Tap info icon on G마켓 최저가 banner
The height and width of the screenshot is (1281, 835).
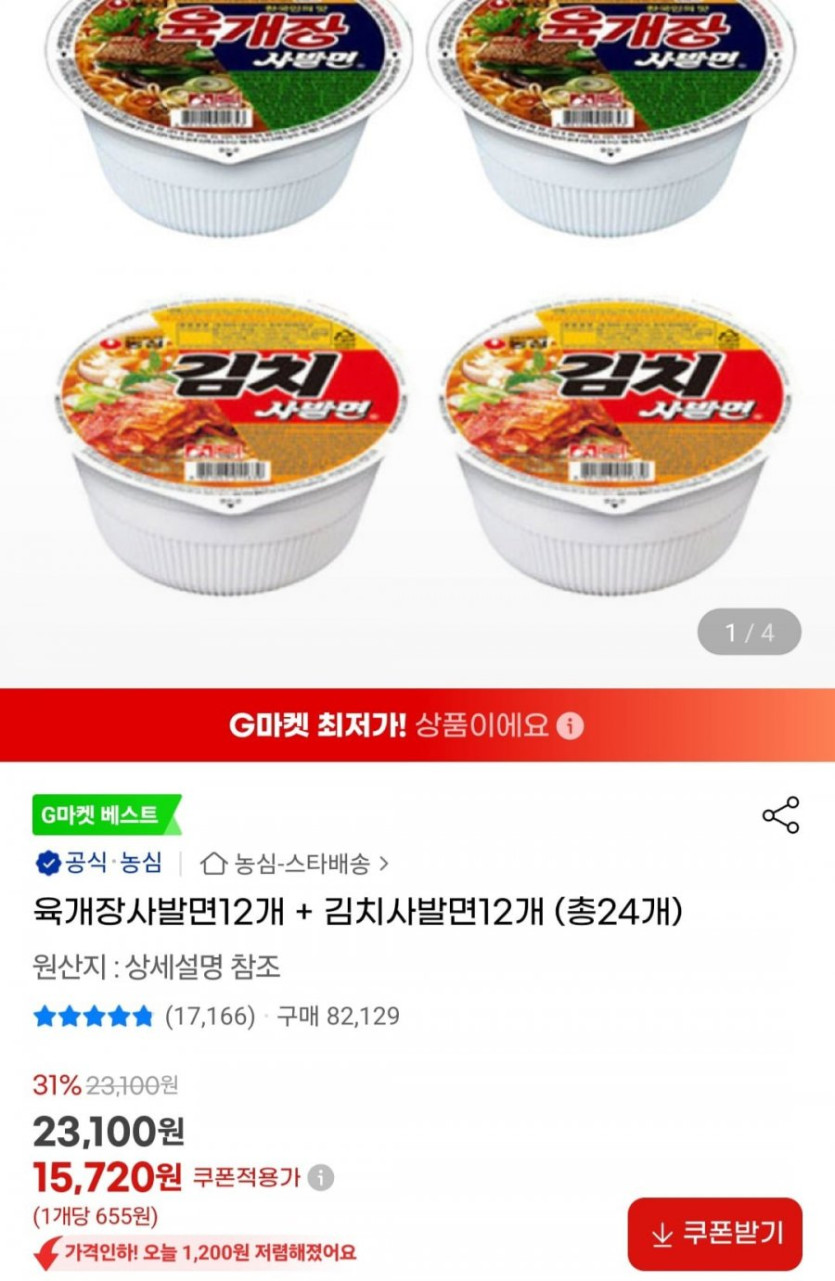(570, 726)
